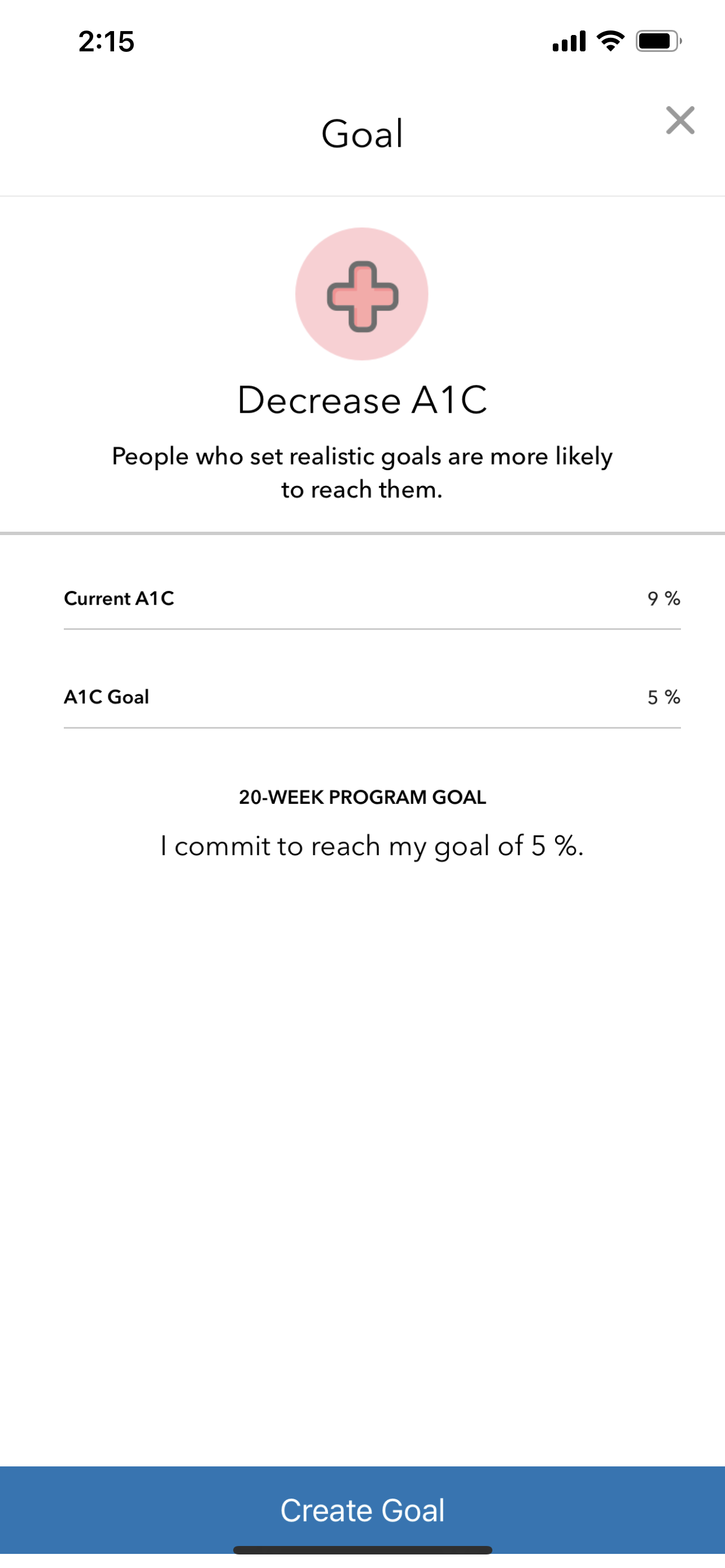Change the A1C Goal value
The width and height of the screenshot is (725, 1568).
372,697
